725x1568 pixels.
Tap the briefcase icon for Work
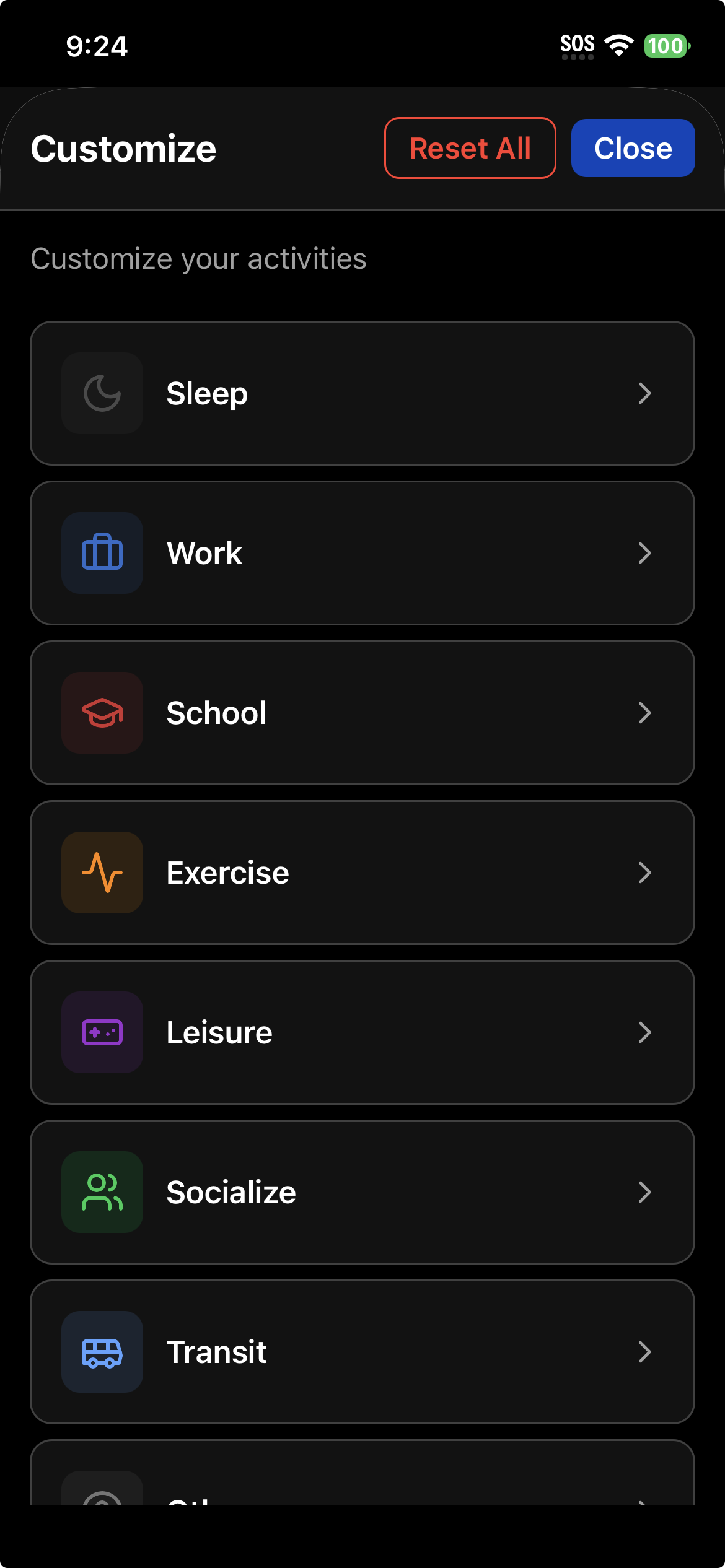(x=102, y=553)
